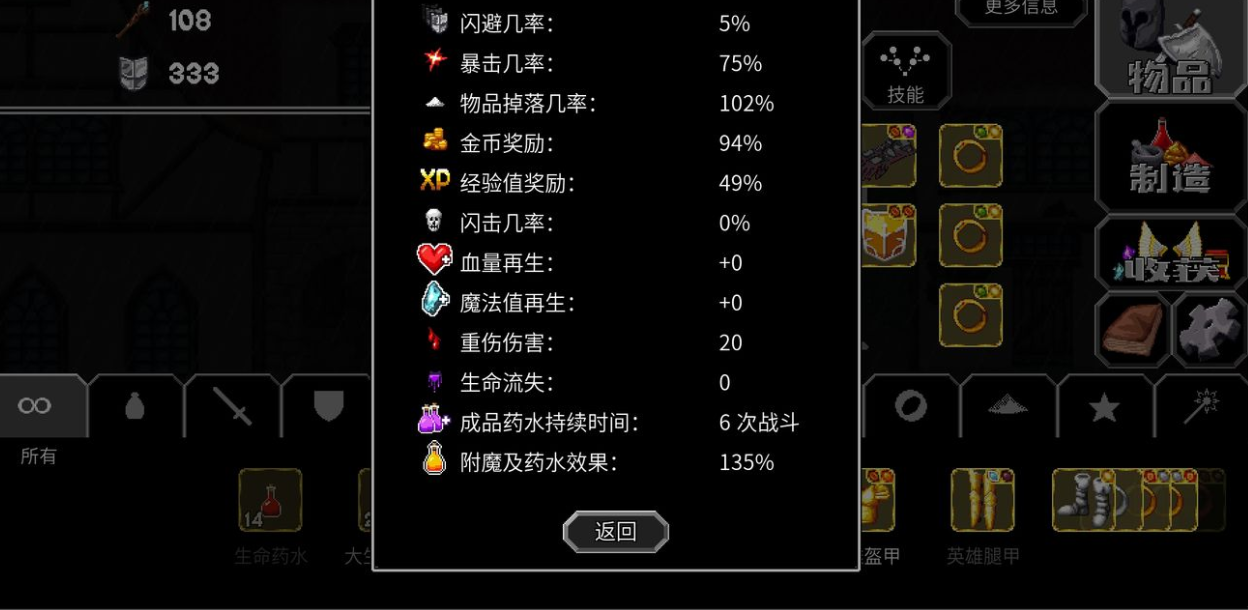This screenshot has height=610, width=1248.
Task: Open the 技能 skills tree
Action: pyautogui.click(x=905, y=72)
